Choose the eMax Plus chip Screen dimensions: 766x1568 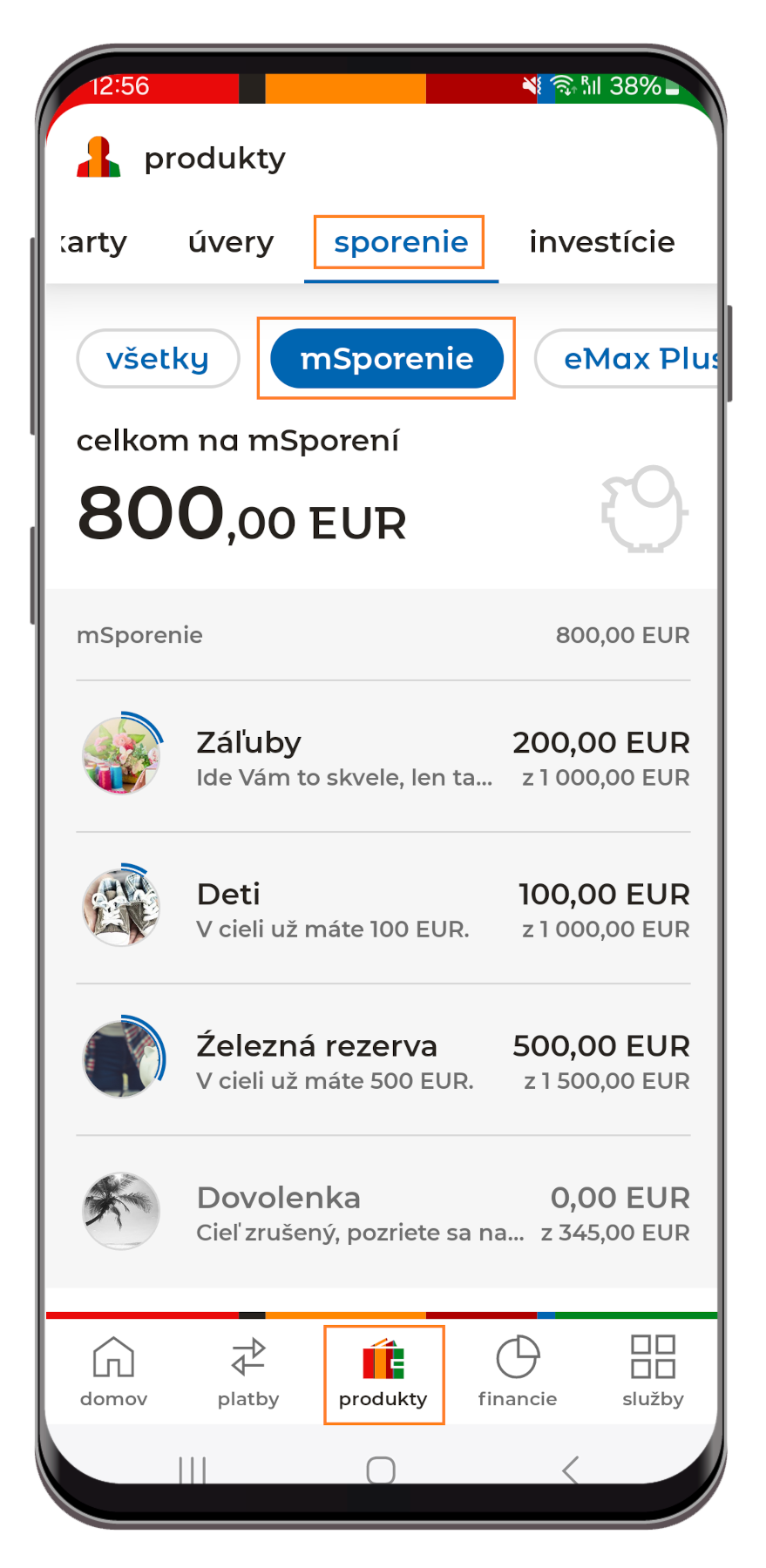tap(636, 358)
